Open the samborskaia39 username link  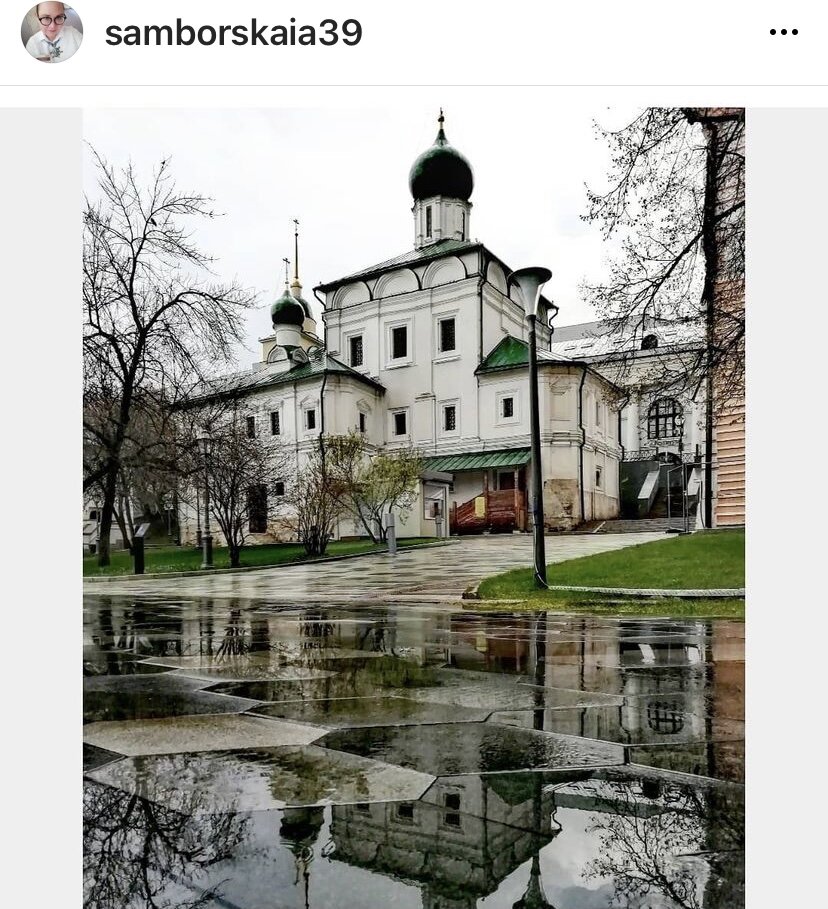pyautogui.click(x=233, y=33)
